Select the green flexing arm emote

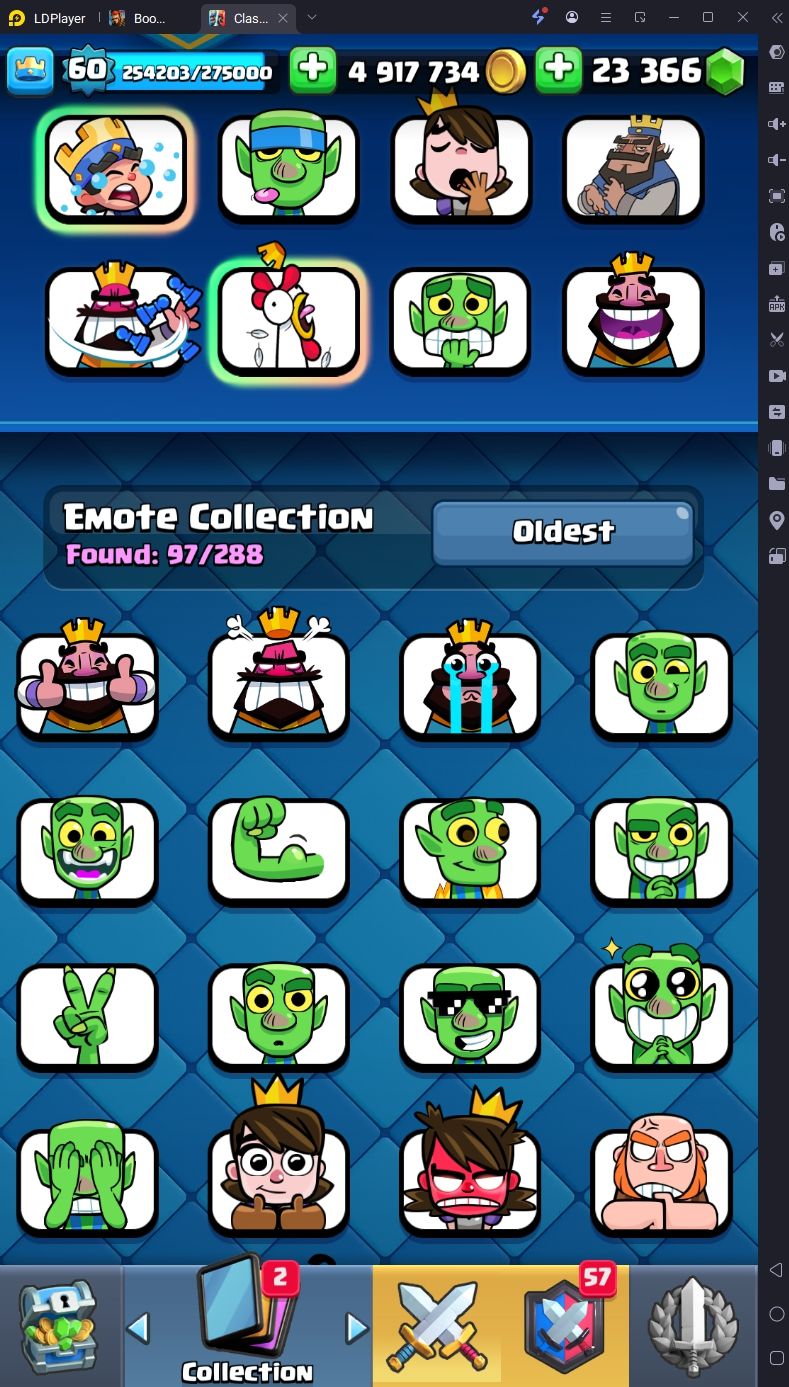pos(279,851)
